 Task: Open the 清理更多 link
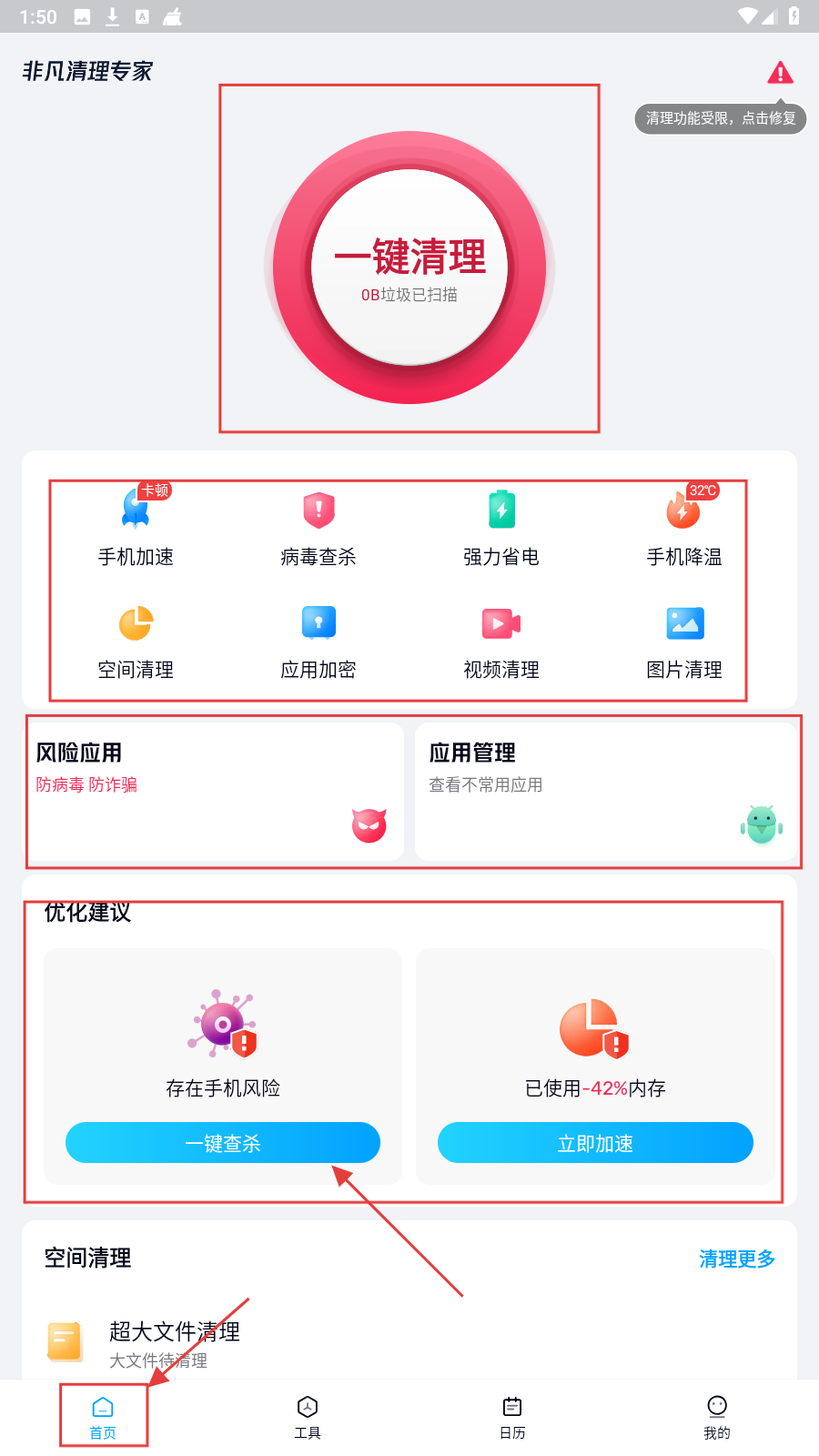click(x=736, y=1259)
